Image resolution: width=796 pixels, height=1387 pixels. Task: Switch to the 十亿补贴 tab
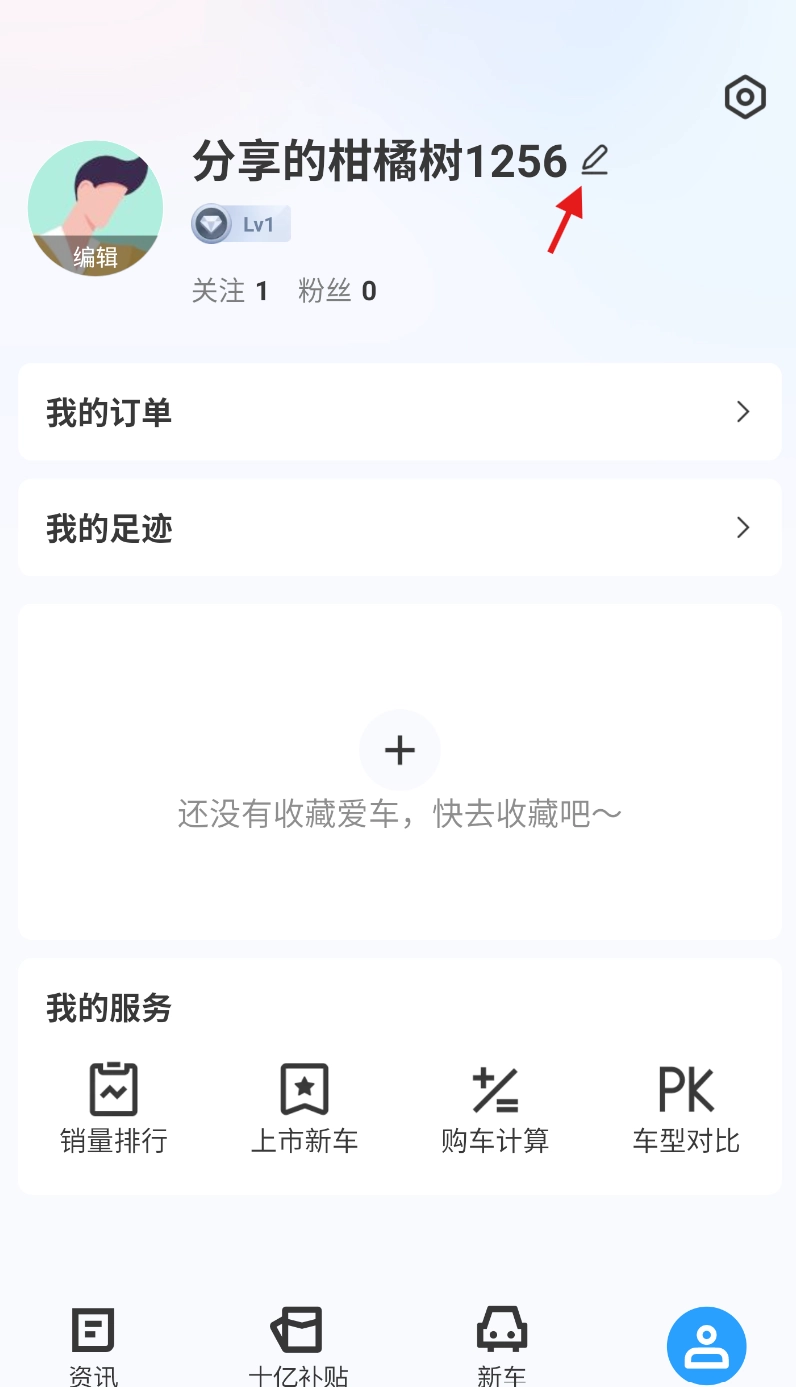[x=298, y=1345]
